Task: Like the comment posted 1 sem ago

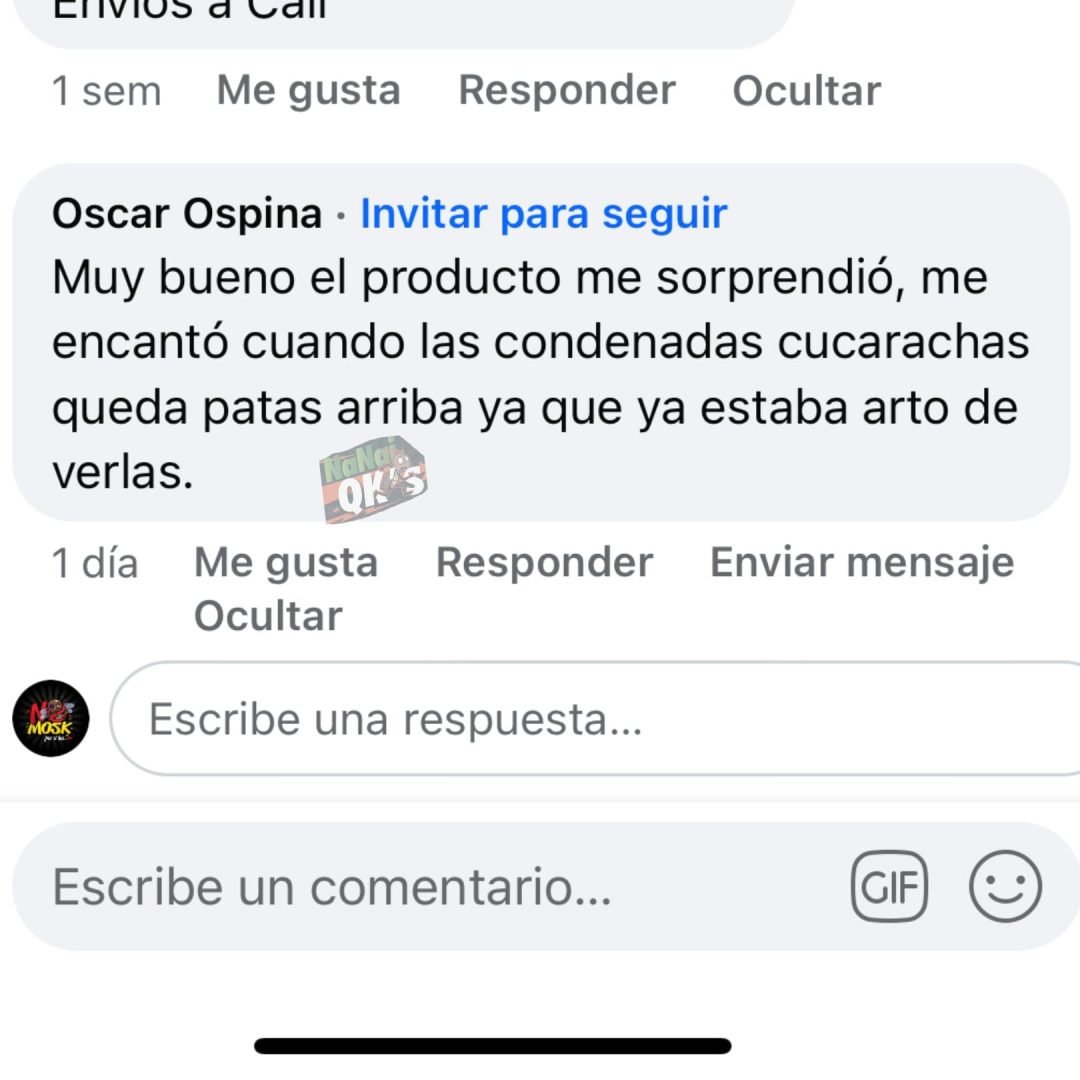Action: pyautogui.click(x=308, y=91)
